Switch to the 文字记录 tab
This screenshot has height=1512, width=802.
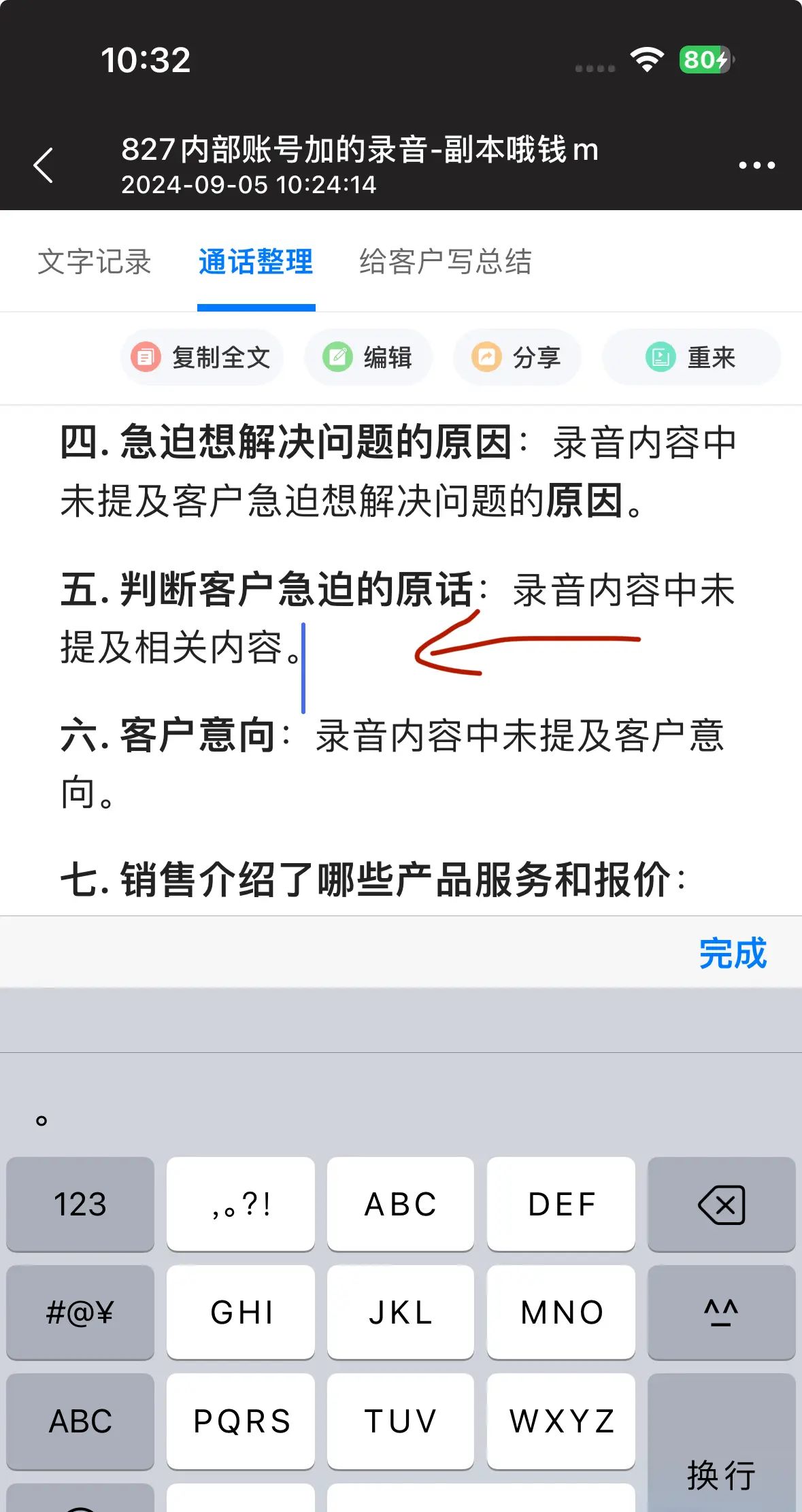[x=95, y=262]
